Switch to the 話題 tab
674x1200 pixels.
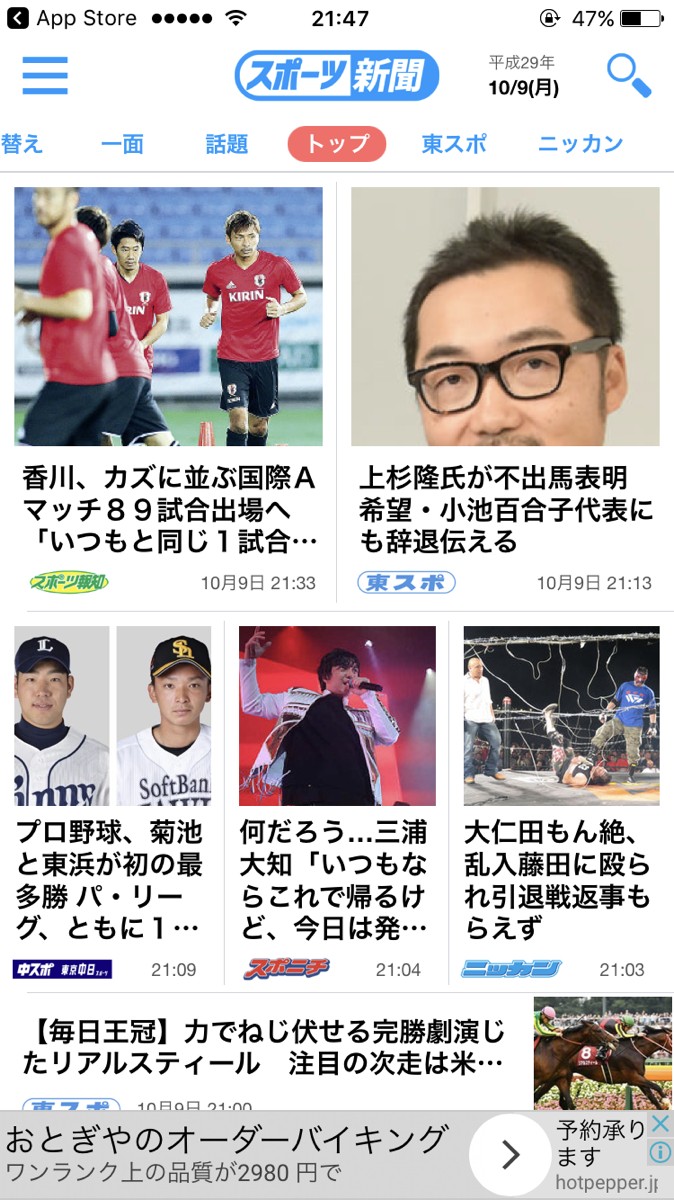(226, 144)
